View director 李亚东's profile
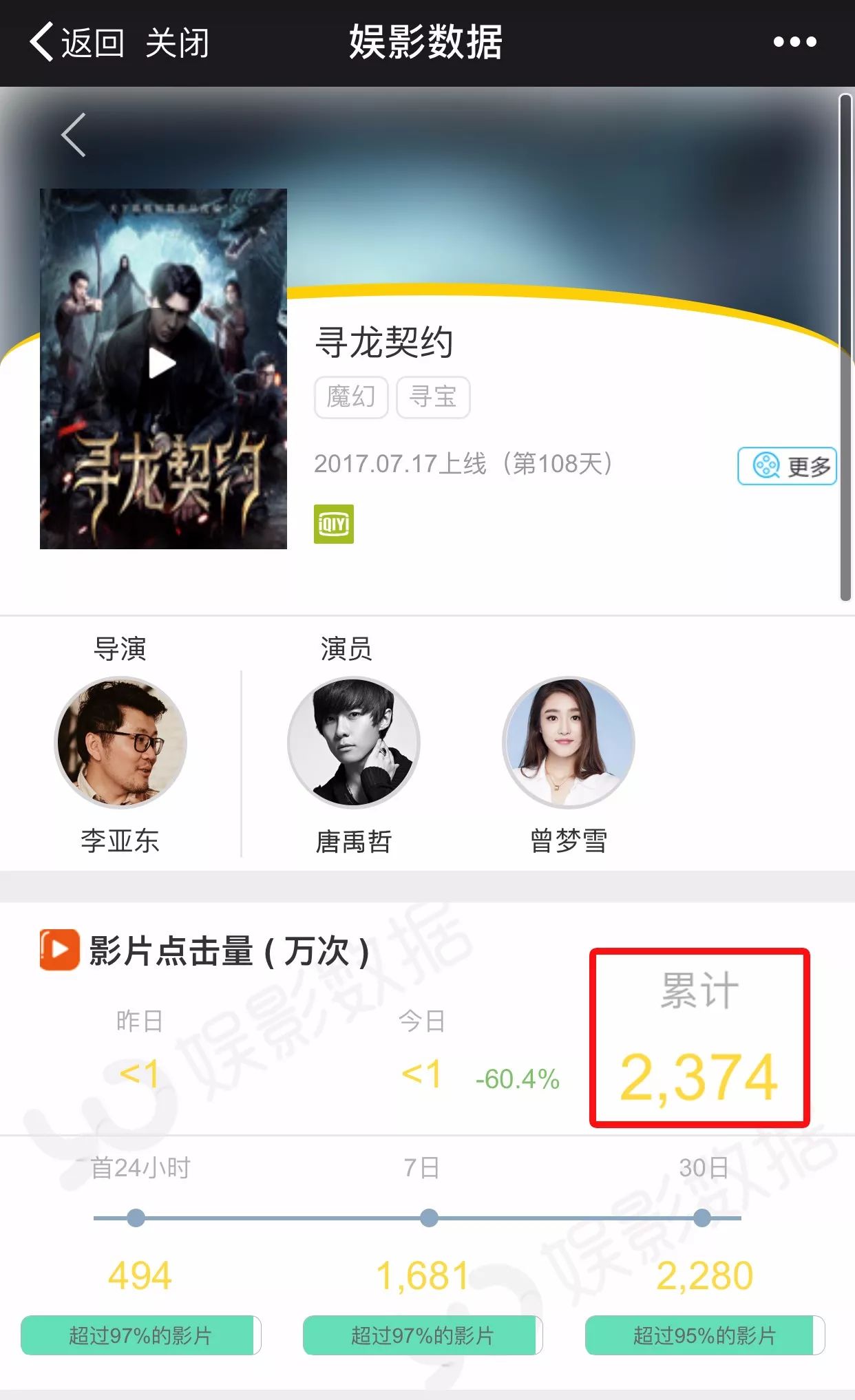The height and width of the screenshot is (1400, 855). tap(120, 743)
